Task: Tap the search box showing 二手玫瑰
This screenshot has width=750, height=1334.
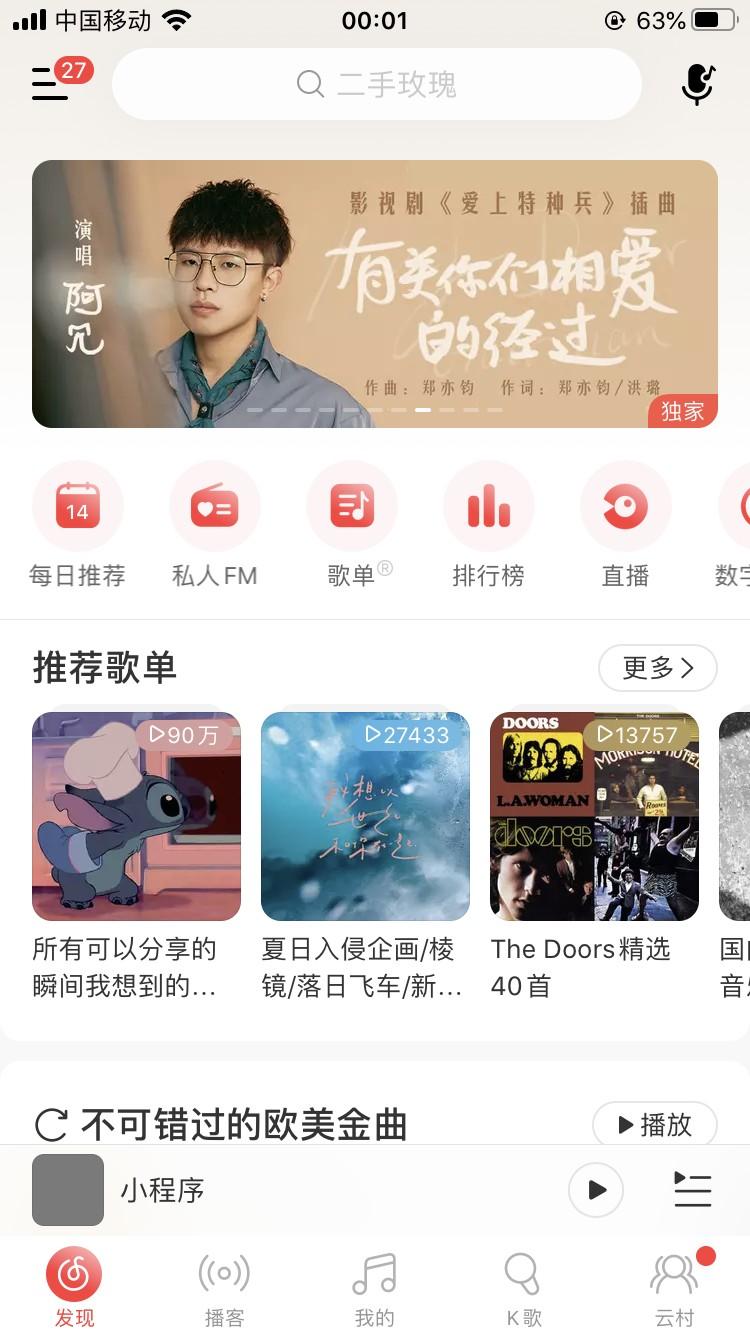Action: 376,85
